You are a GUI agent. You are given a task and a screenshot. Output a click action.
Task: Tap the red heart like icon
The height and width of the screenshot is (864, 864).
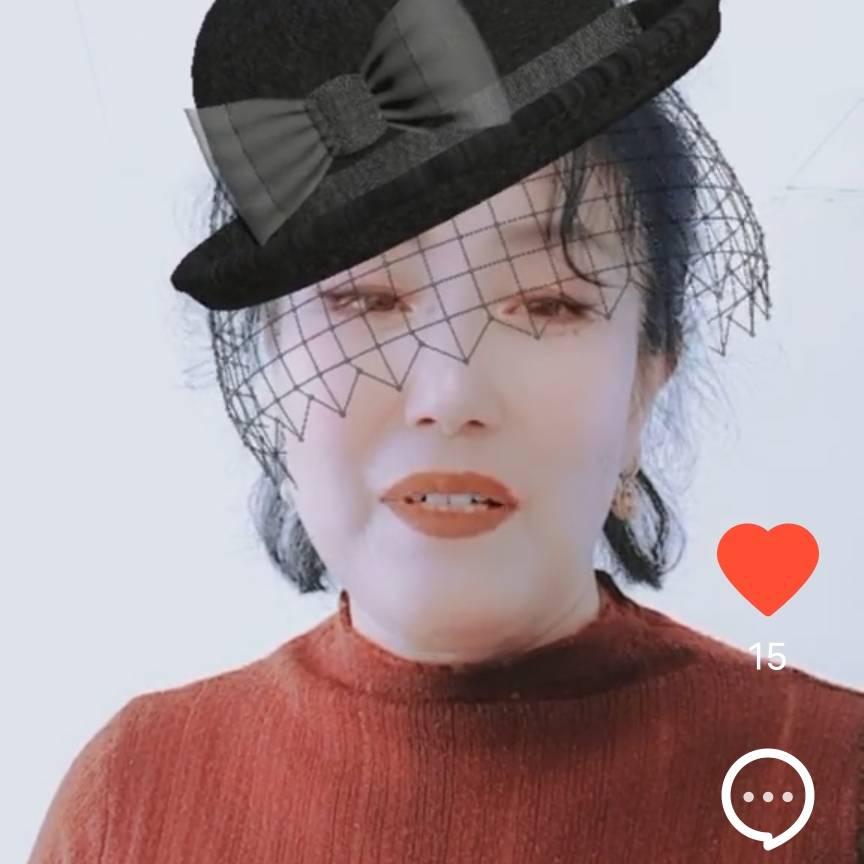pyautogui.click(x=767, y=565)
